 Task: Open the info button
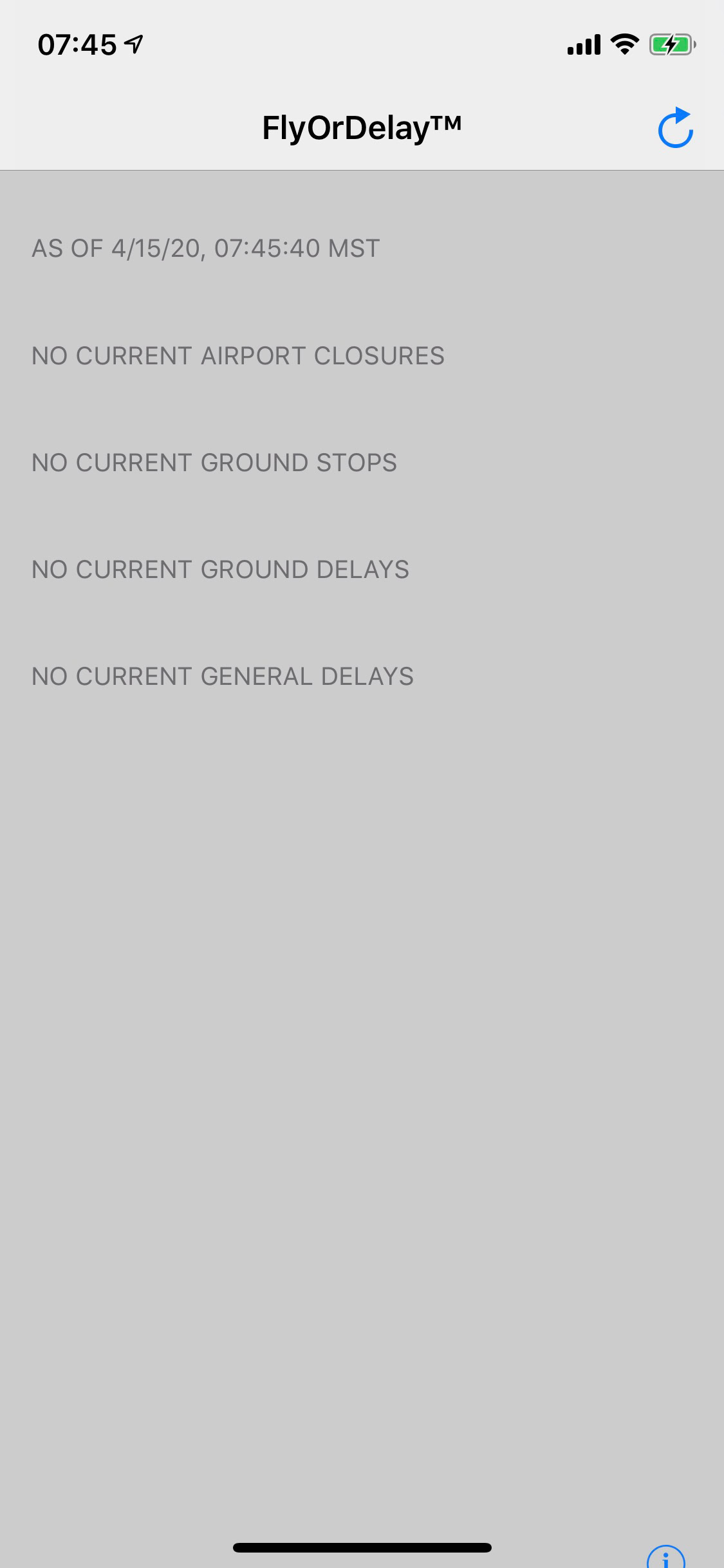coord(665,1558)
